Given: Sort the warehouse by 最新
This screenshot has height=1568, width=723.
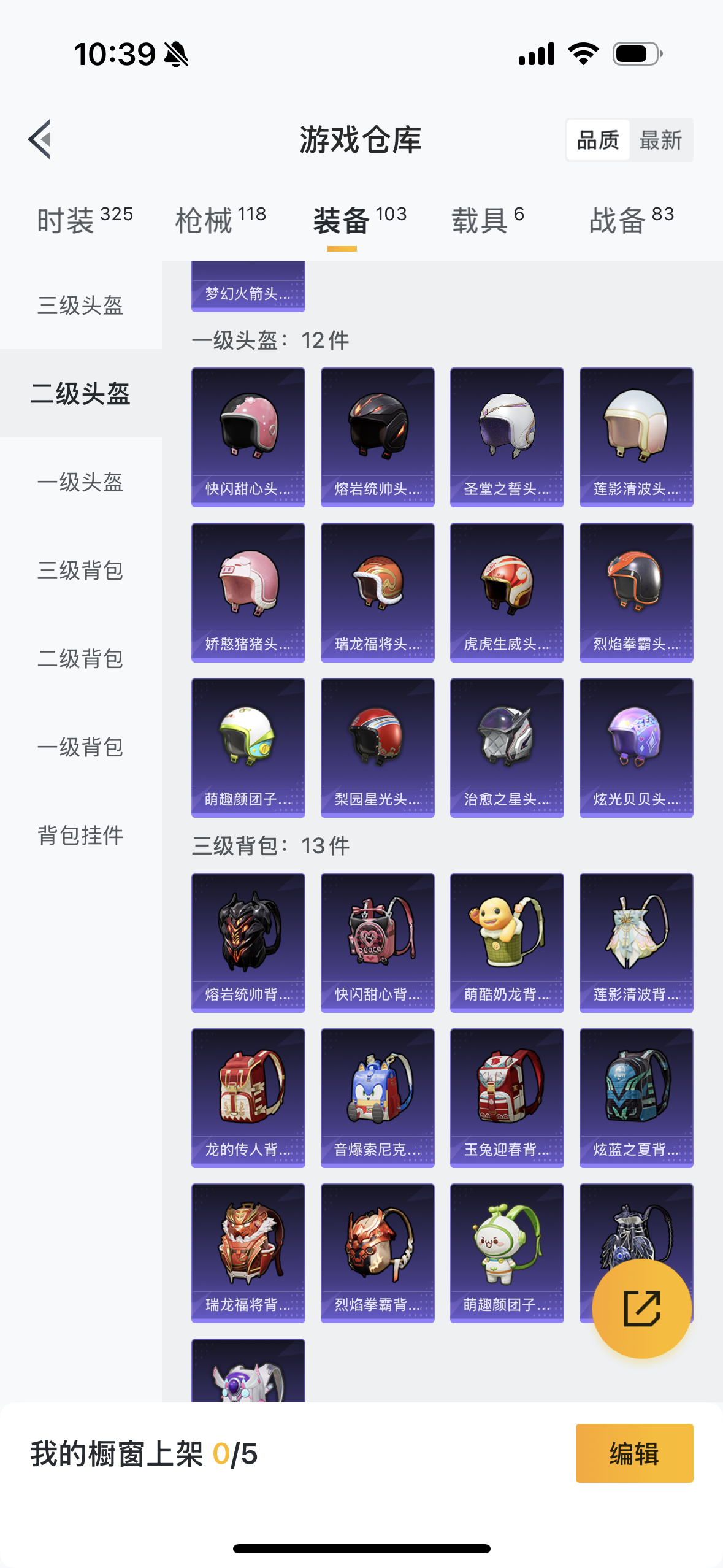Looking at the screenshot, I should click(x=660, y=140).
